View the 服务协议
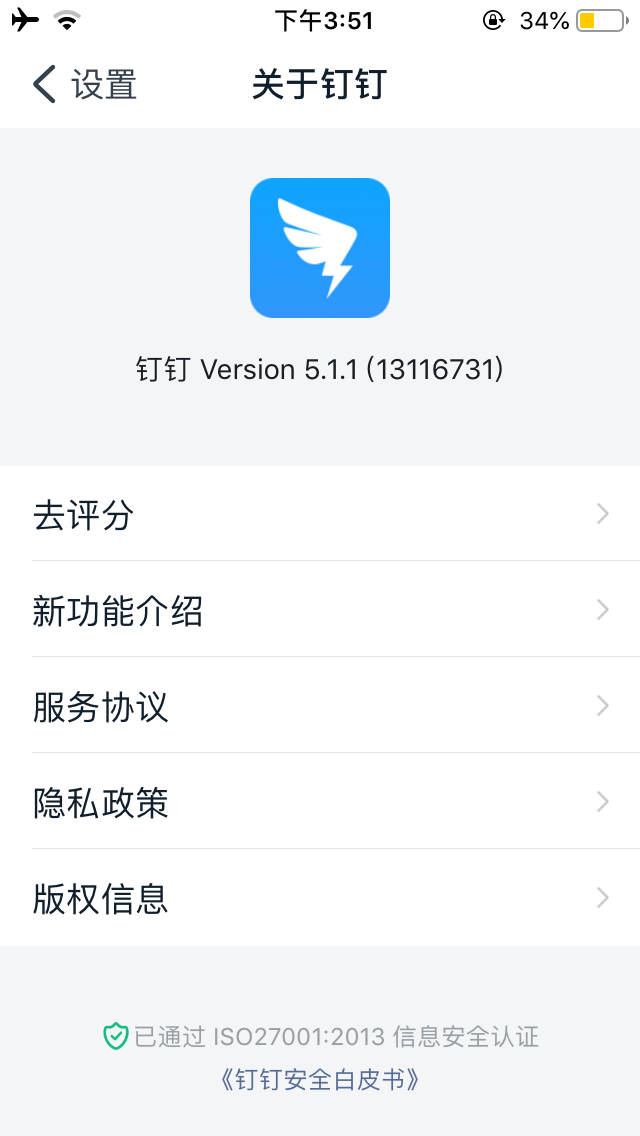This screenshot has width=640, height=1136. click(320, 706)
